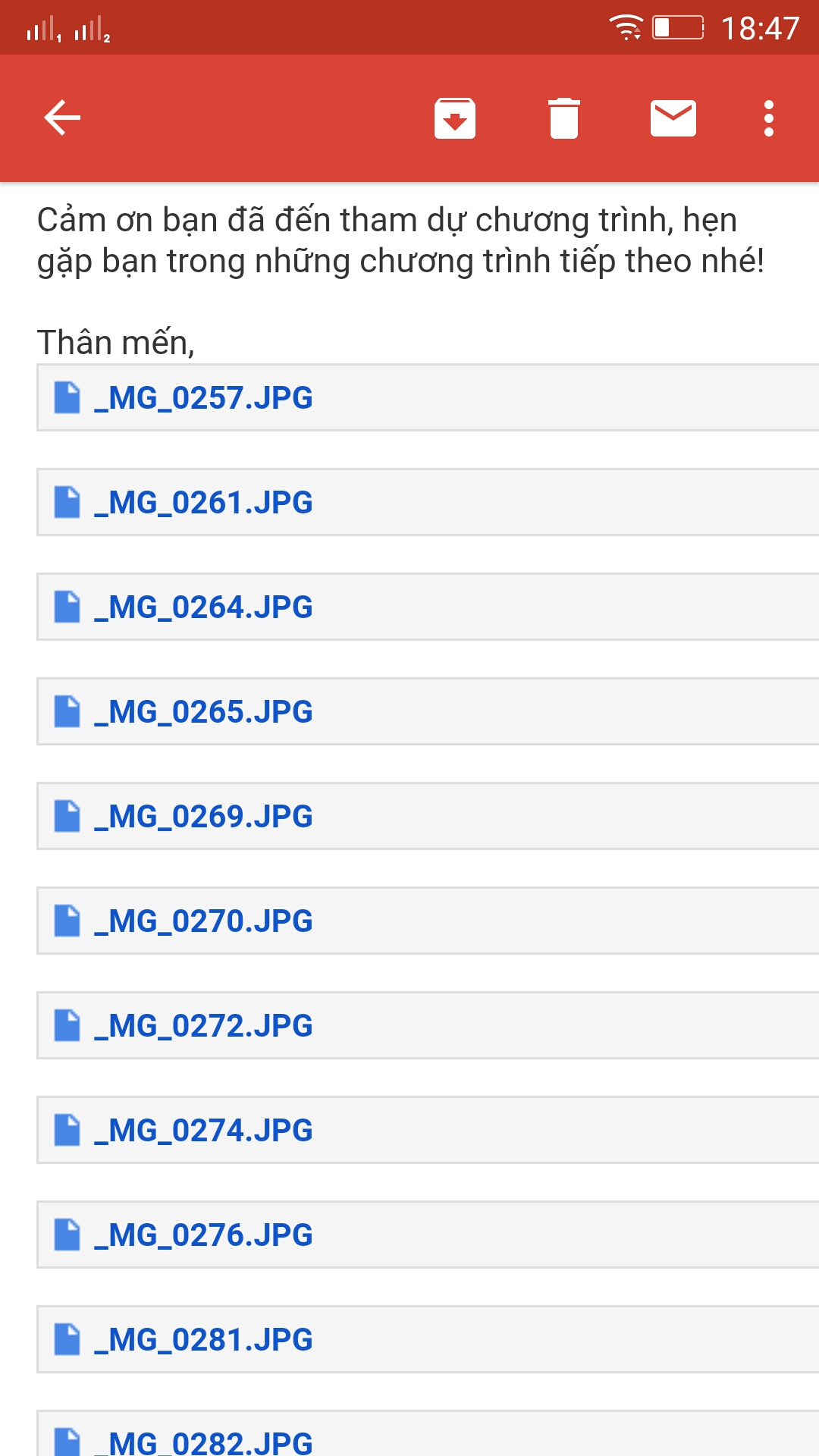Go back to the inbox
This screenshot has width=819, height=1456.
[x=62, y=118]
